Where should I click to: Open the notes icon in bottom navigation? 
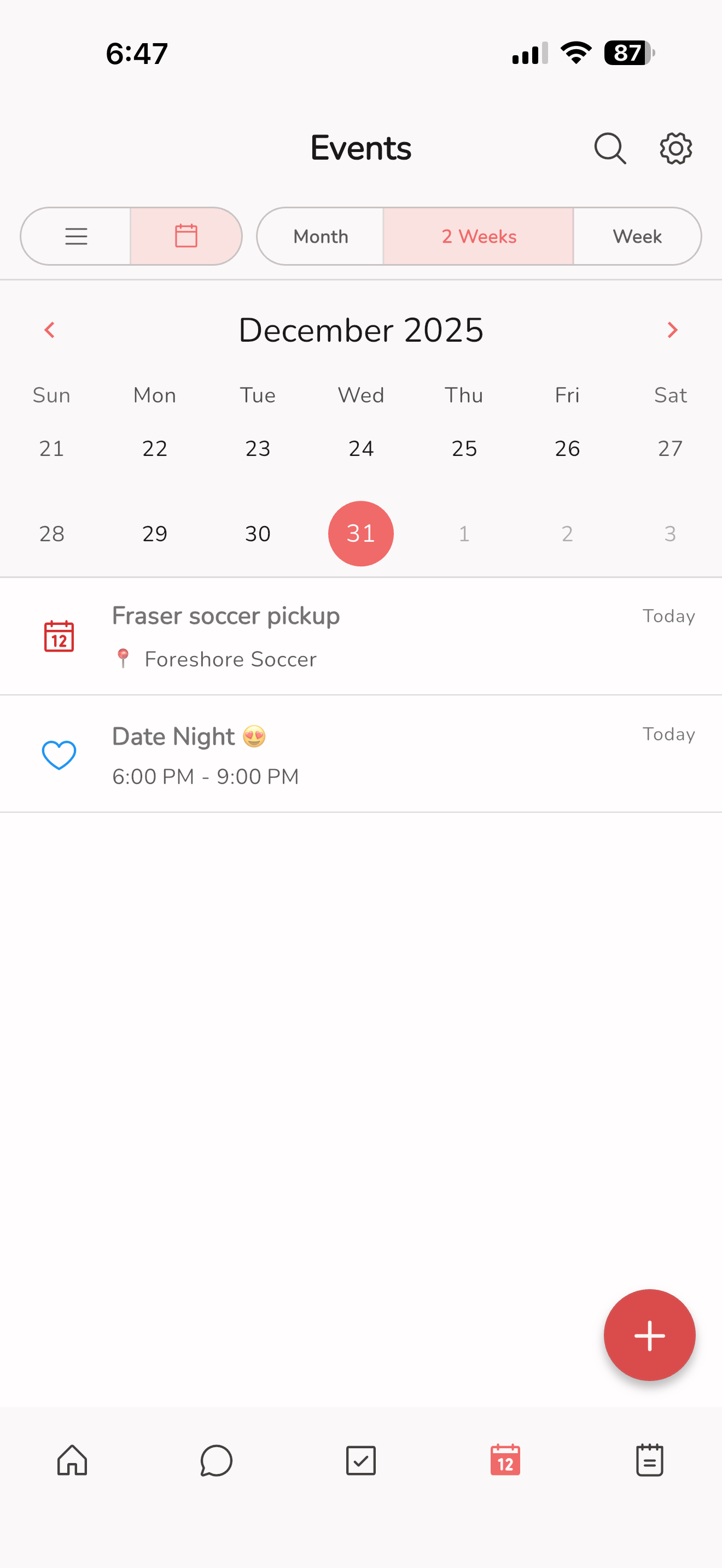coord(649,1461)
